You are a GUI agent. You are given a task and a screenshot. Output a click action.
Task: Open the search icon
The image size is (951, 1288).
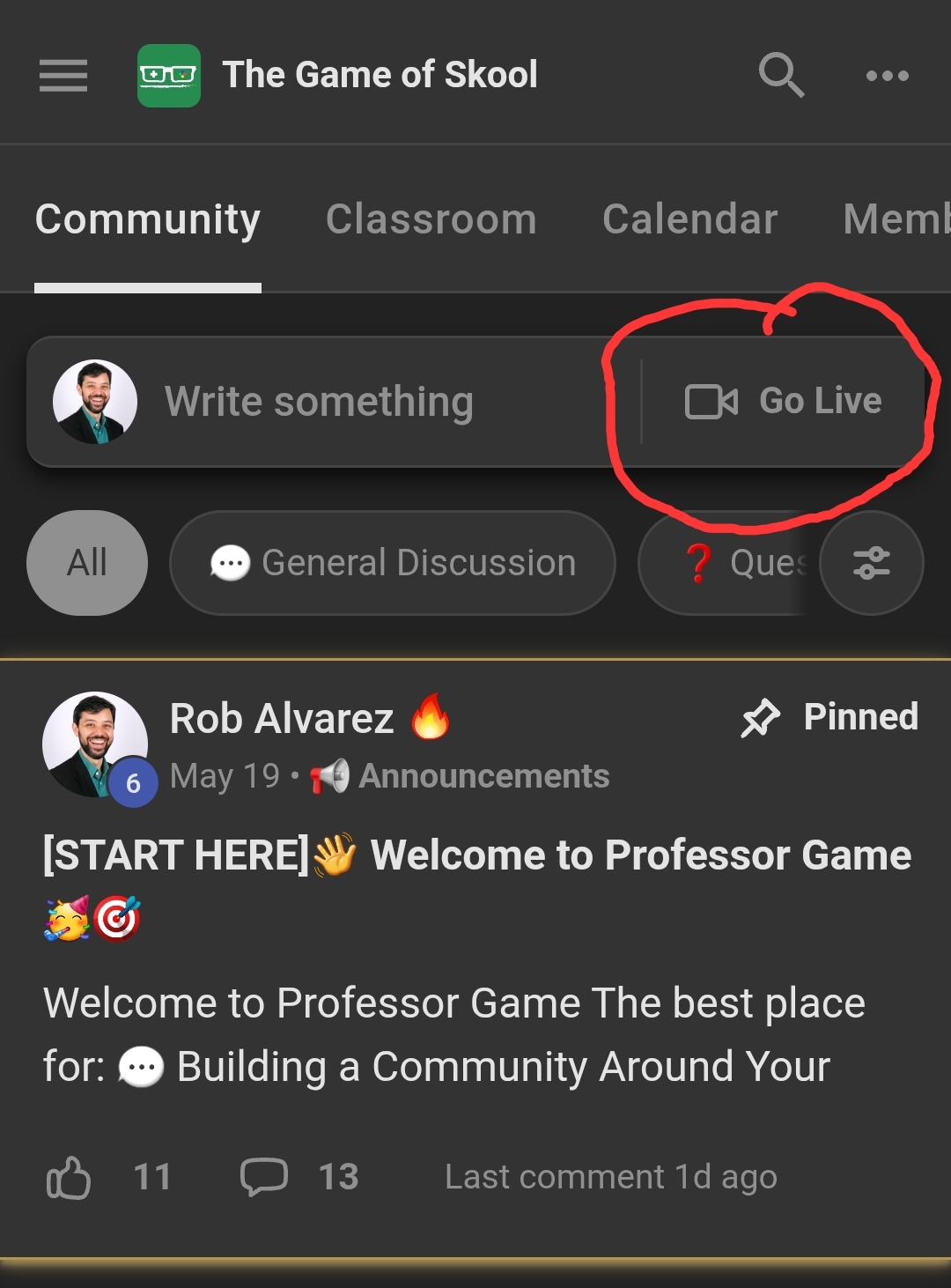[781, 75]
